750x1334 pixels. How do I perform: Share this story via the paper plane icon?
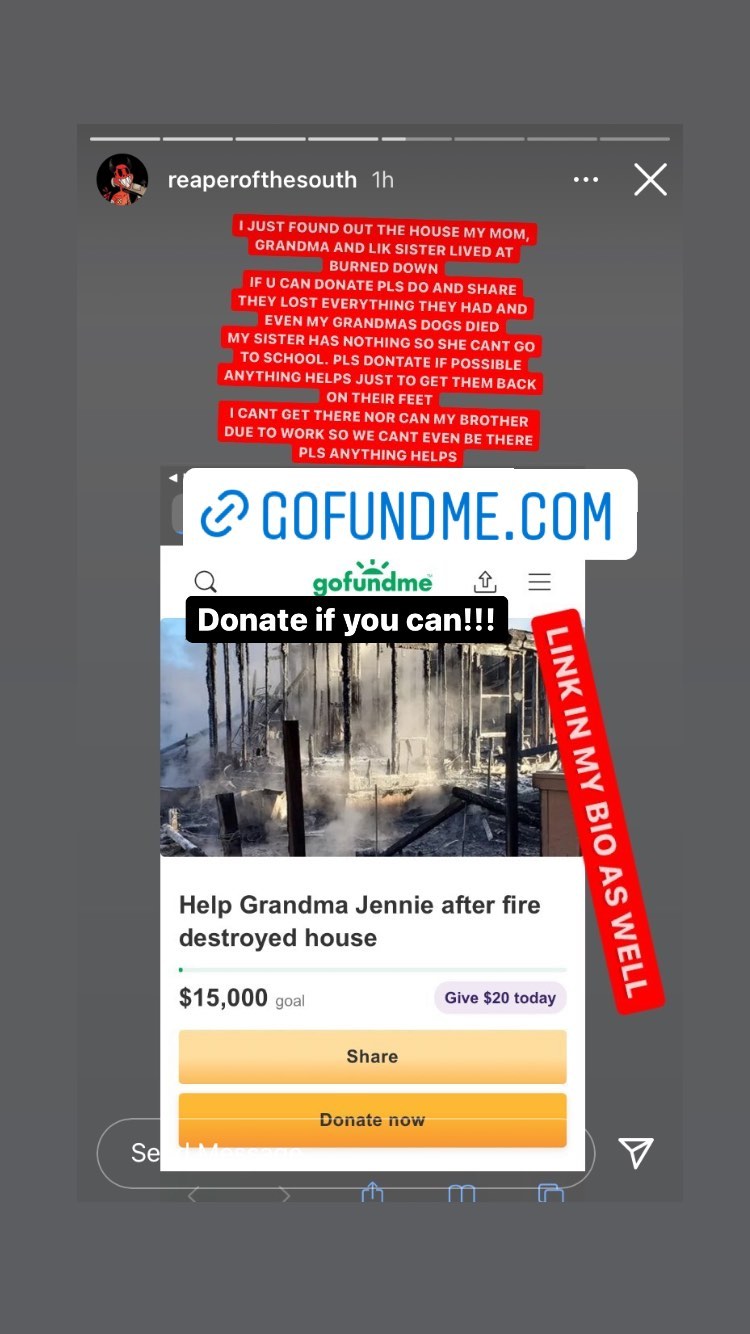pyautogui.click(x=636, y=1152)
